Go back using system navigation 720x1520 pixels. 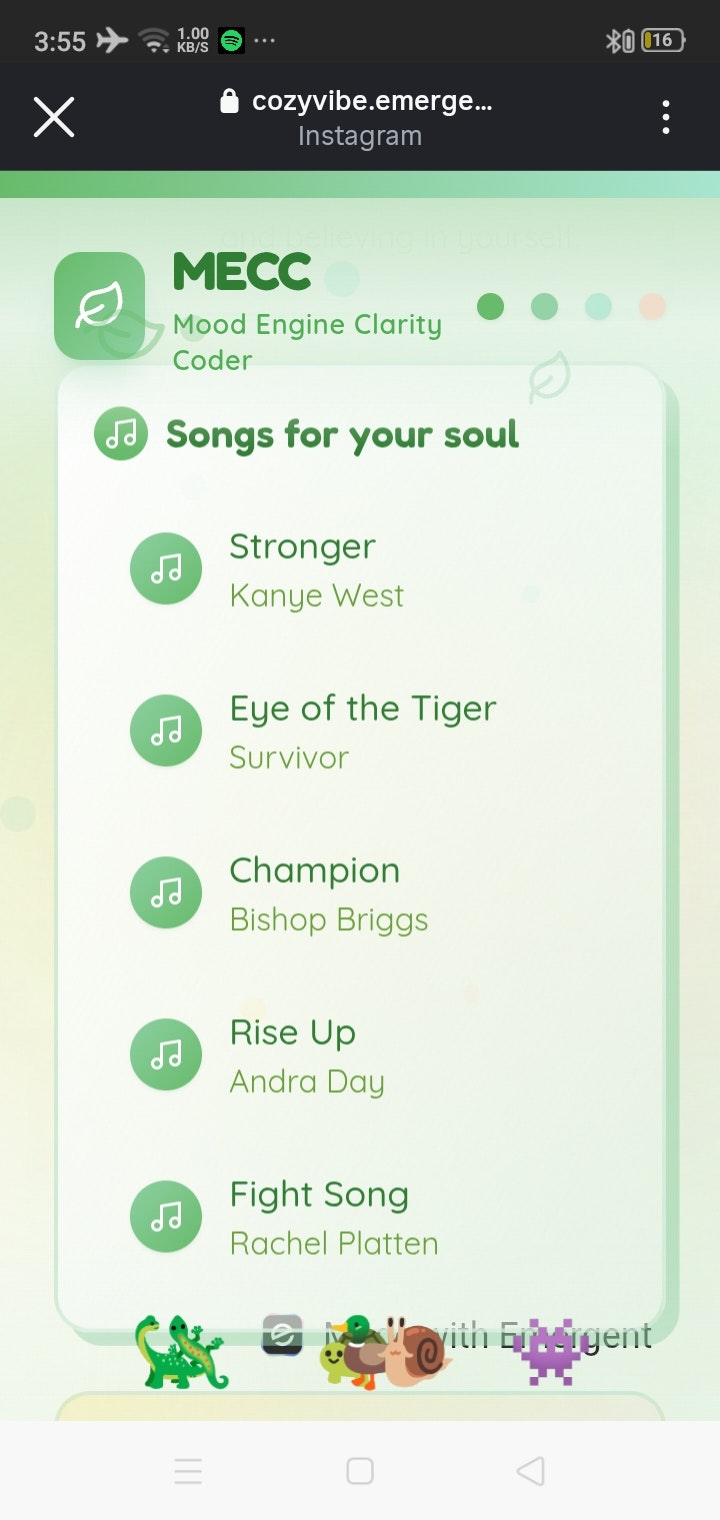pos(530,1471)
